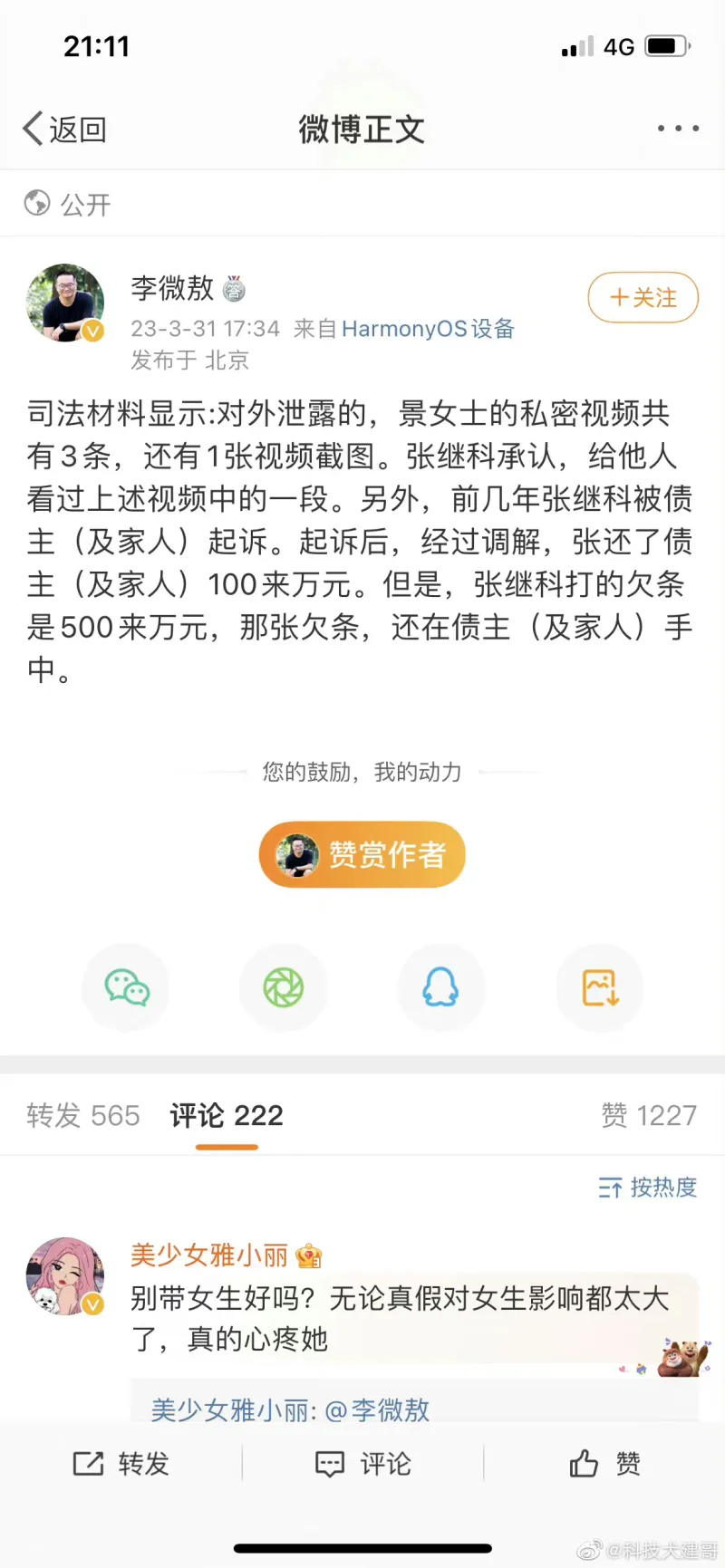Viewport: 725px width, 1568px height.
Task: Write a comment via bottom 评论
Action: click(x=362, y=1463)
